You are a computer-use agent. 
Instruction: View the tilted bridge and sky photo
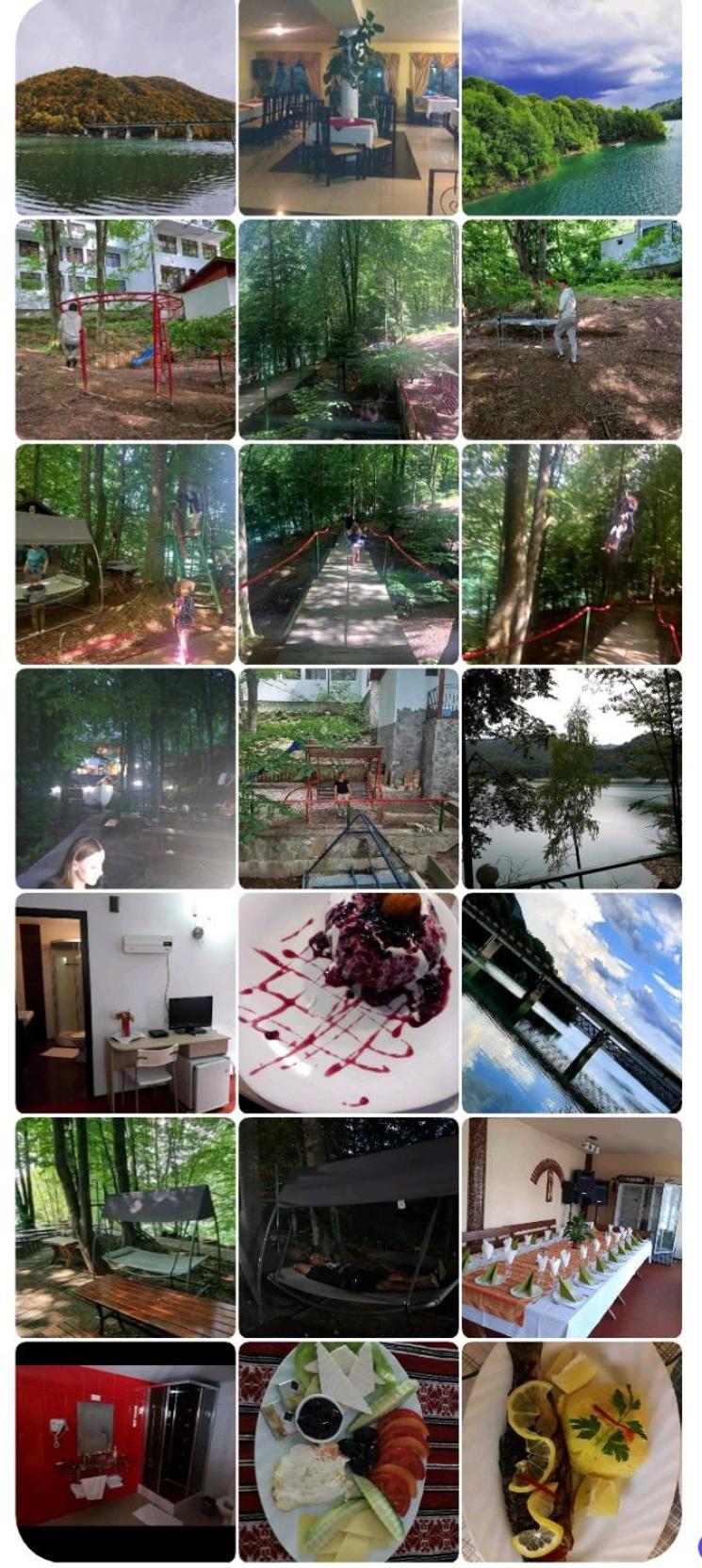click(571, 1003)
